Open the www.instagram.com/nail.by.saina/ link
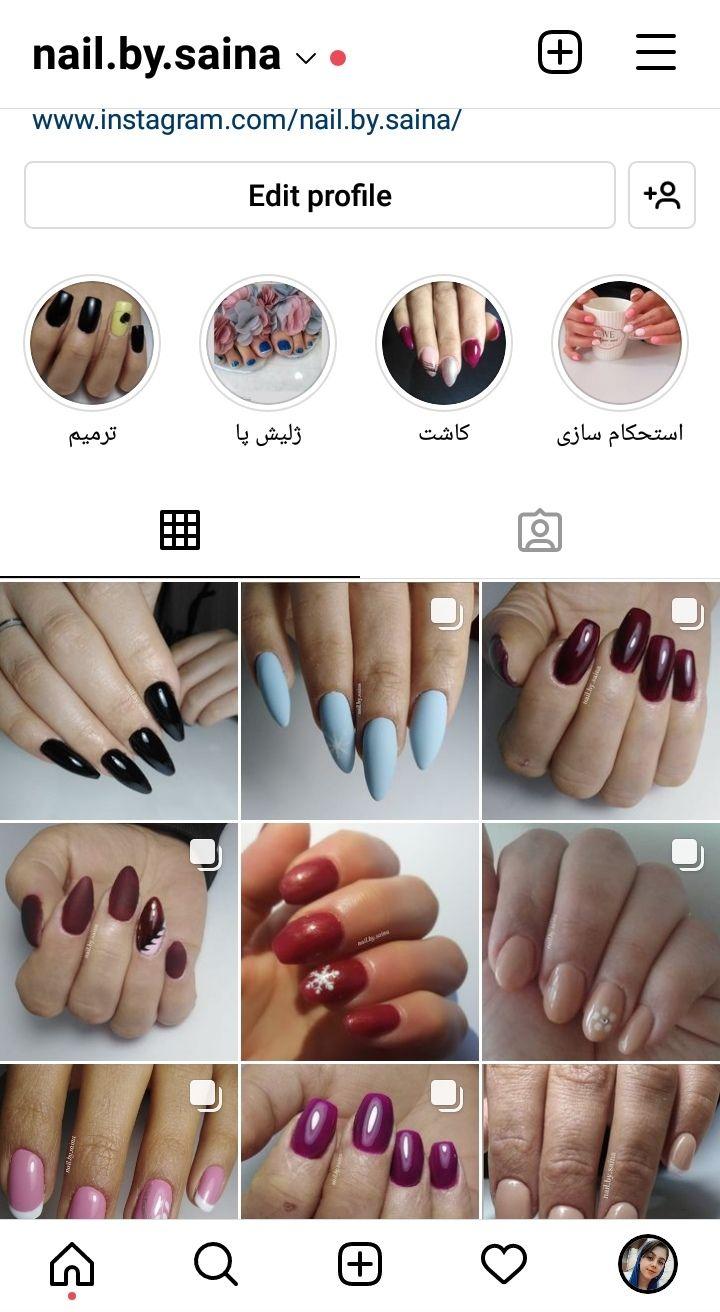The width and height of the screenshot is (720, 1312). (246, 119)
